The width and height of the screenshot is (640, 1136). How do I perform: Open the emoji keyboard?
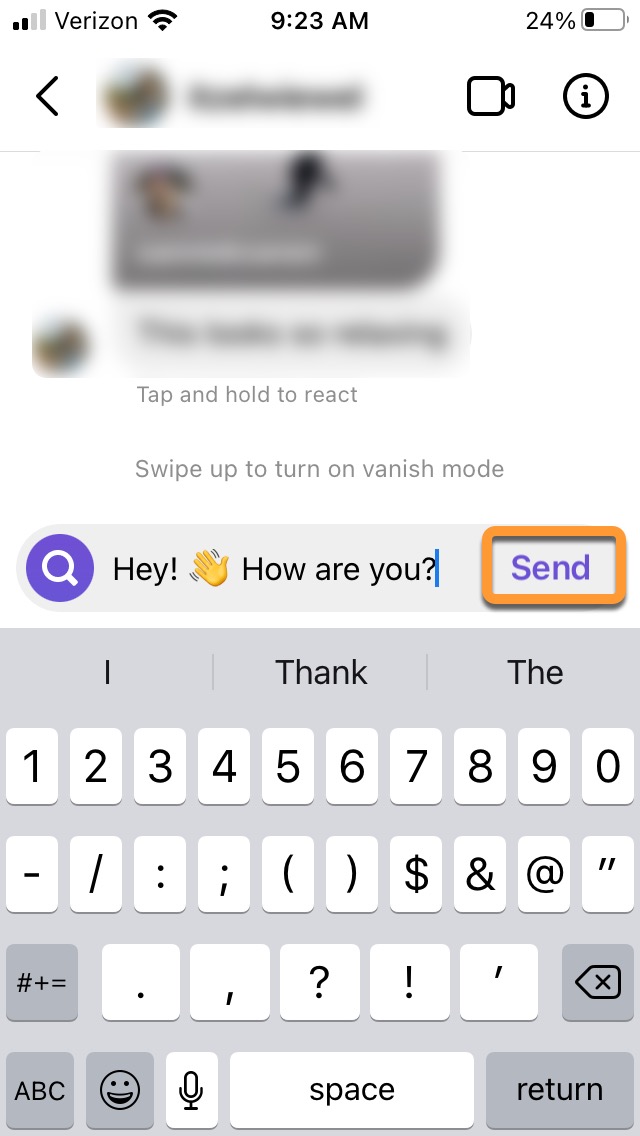[120, 1090]
